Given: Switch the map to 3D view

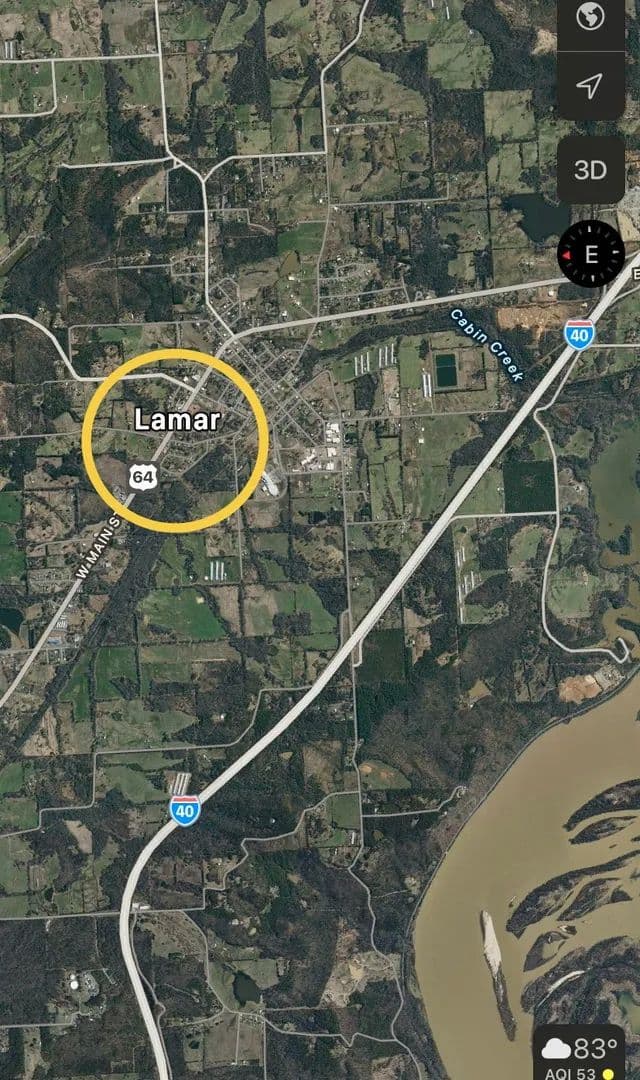Looking at the screenshot, I should coord(591,169).
